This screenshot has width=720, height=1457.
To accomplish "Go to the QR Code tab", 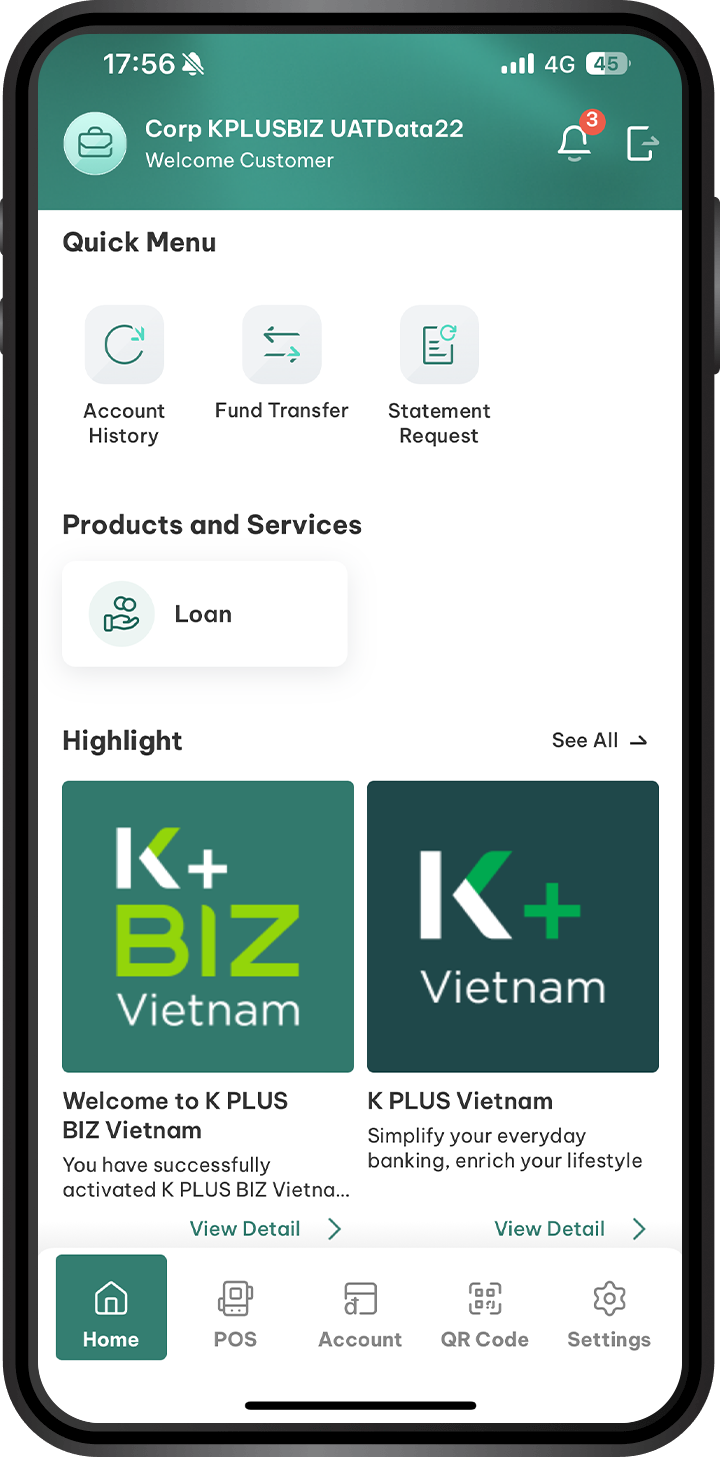I will pyautogui.click(x=485, y=1314).
